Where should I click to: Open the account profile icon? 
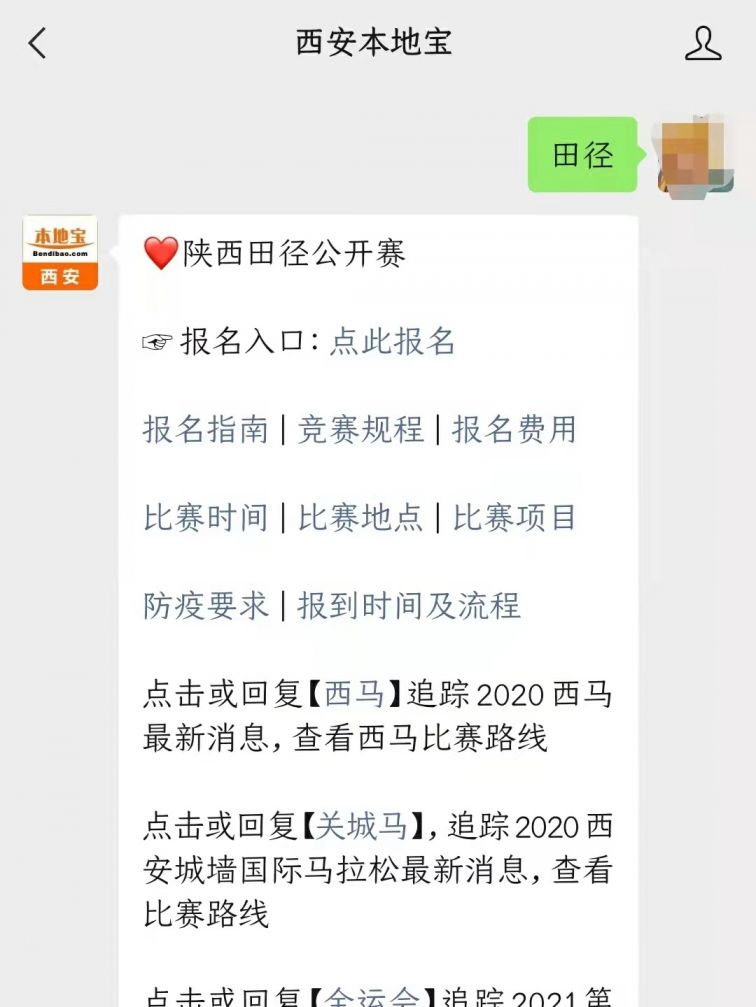click(703, 43)
